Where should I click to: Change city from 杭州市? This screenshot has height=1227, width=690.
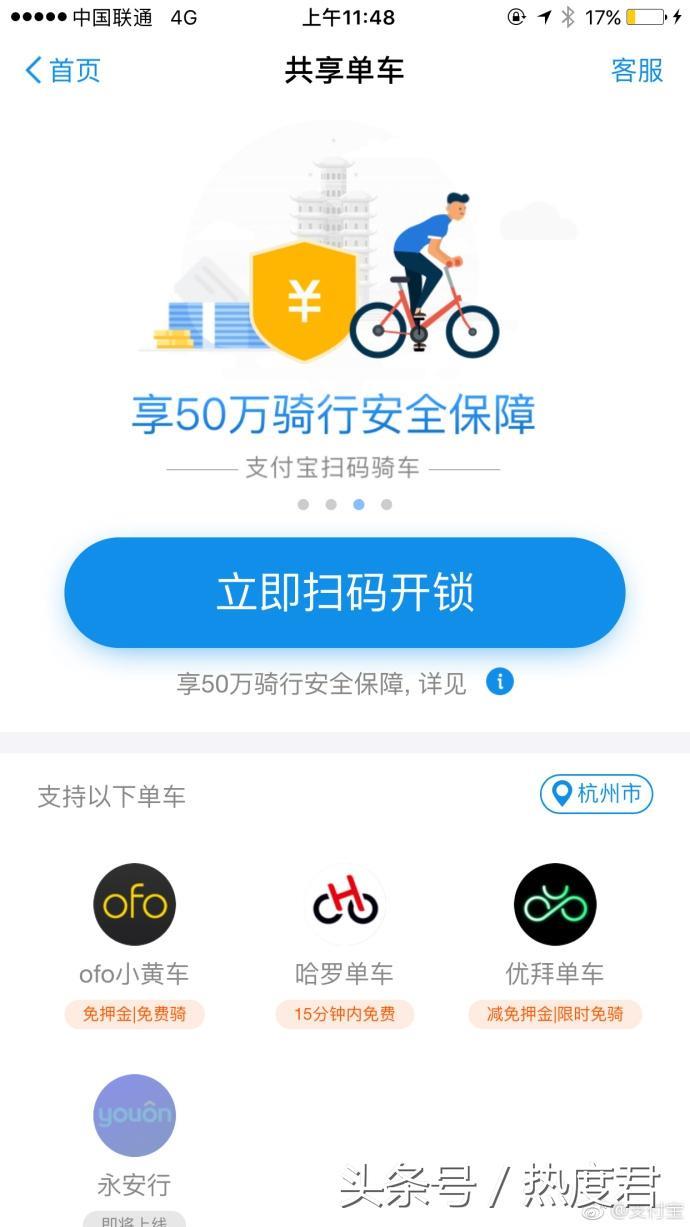[597, 795]
